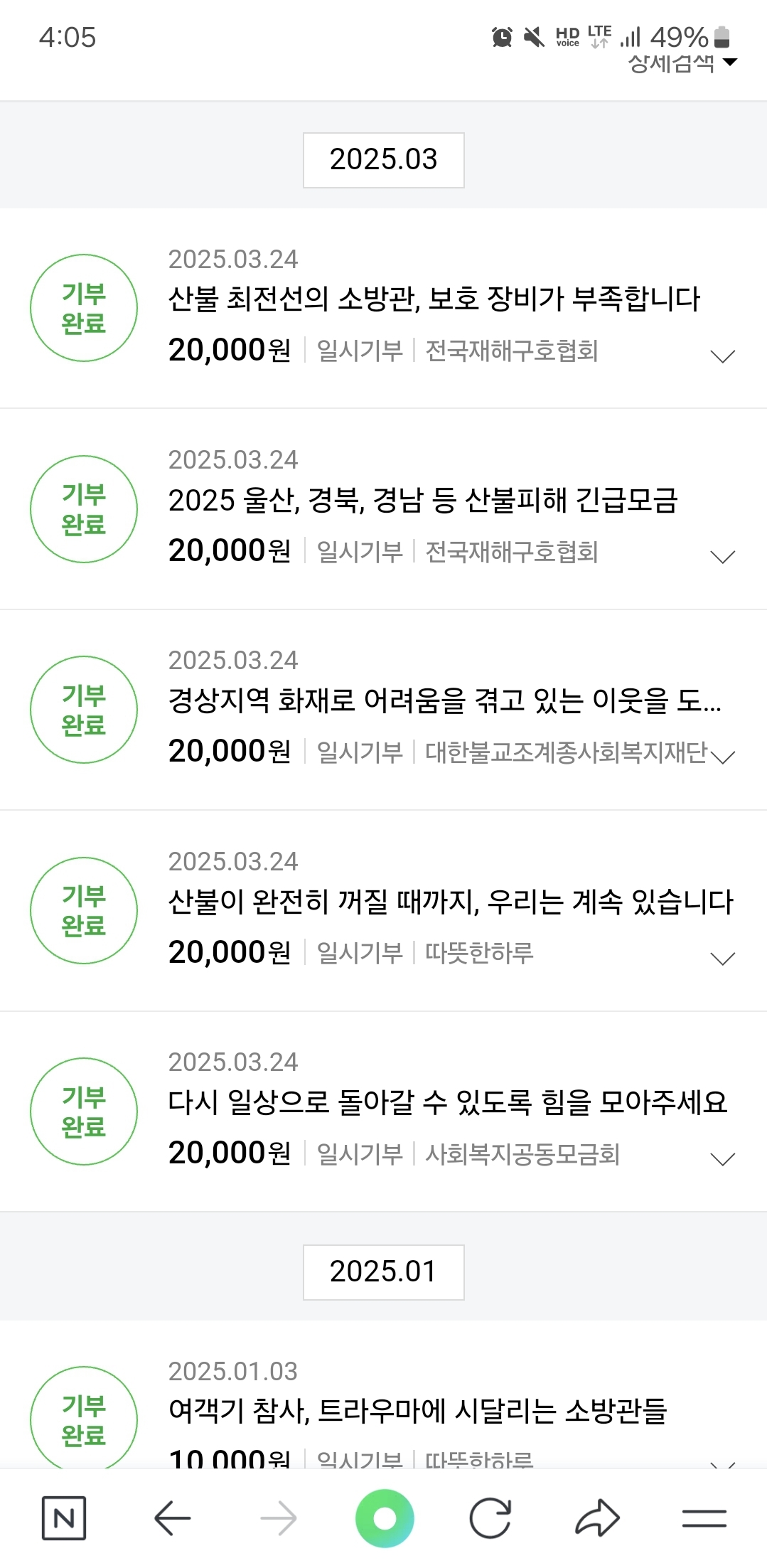Reload the current page
Viewport: 767px width, 1568px height.
click(x=490, y=1519)
